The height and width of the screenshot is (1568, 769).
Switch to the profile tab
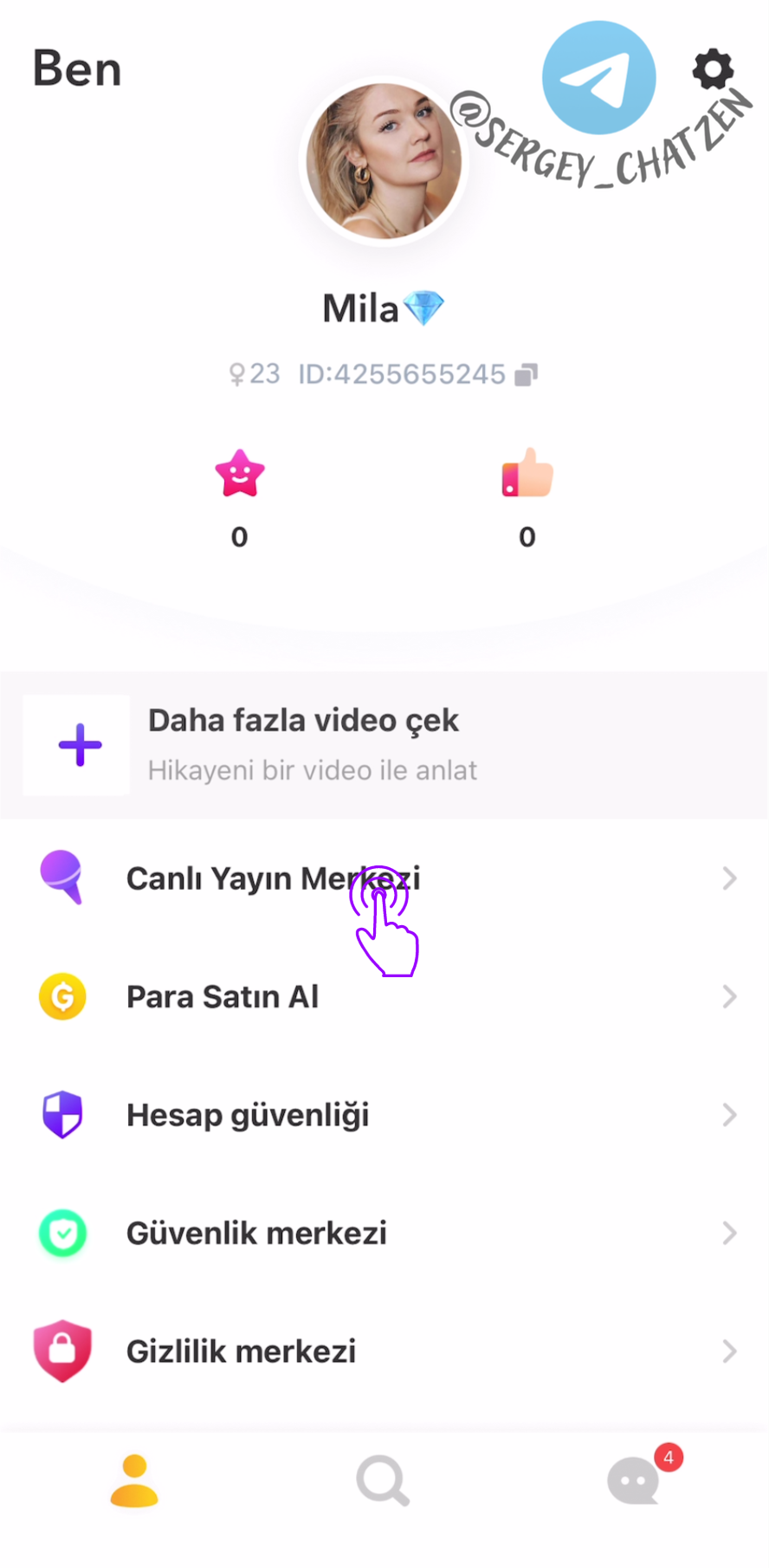134,1481
